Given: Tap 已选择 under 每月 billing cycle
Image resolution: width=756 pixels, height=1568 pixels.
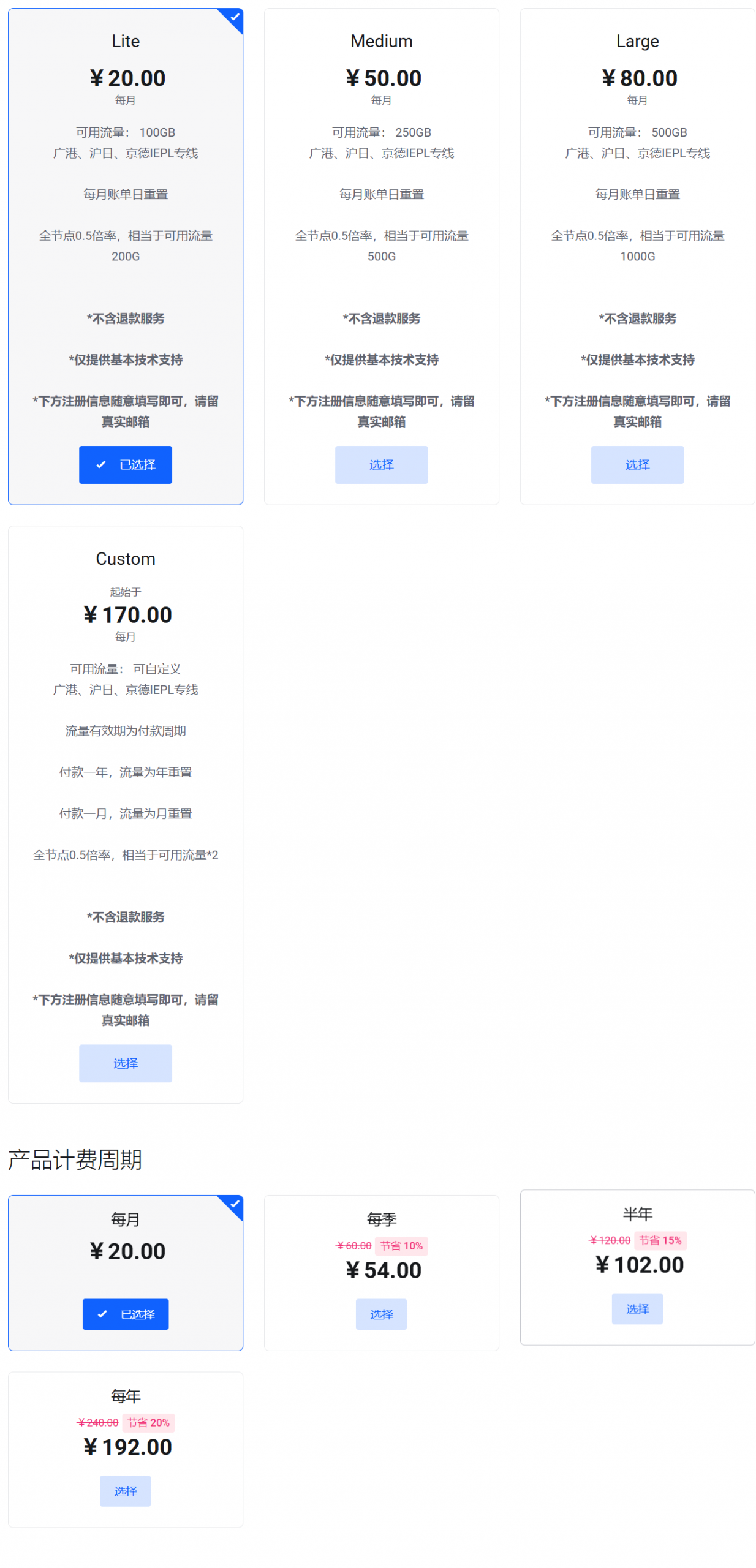Looking at the screenshot, I should (125, 1313).
